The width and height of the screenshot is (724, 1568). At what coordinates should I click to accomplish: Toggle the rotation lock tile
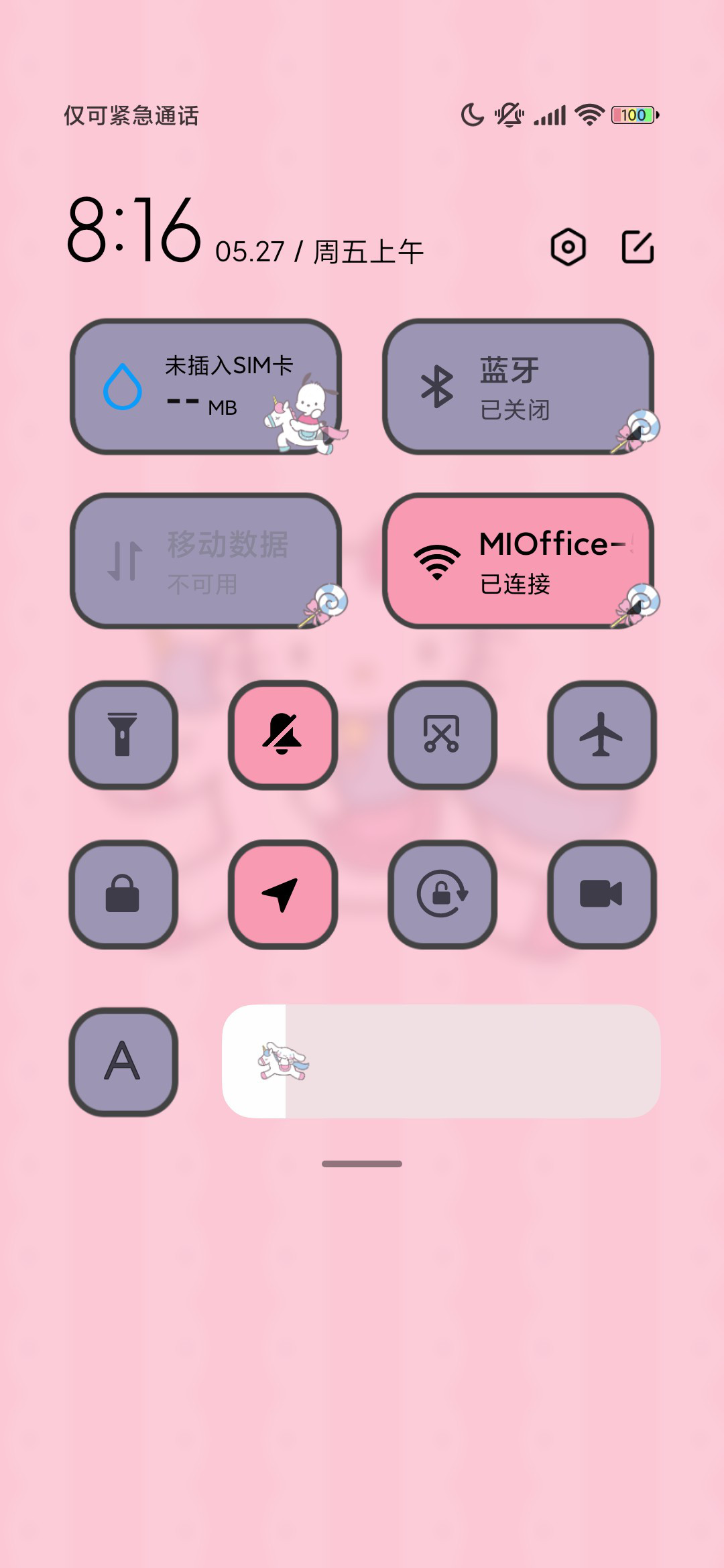(x=442, y=895)
